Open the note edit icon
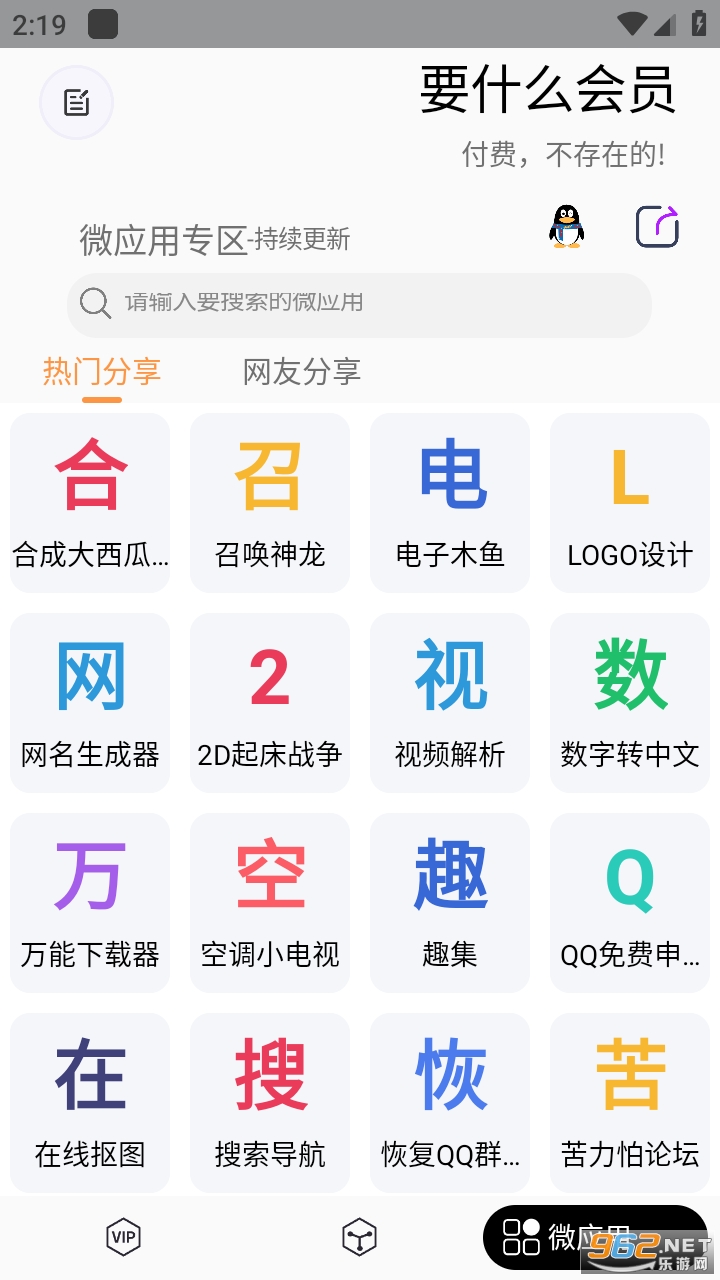Image resolution: width=720 pixels, height=1280 pixels. pos(76,102)
